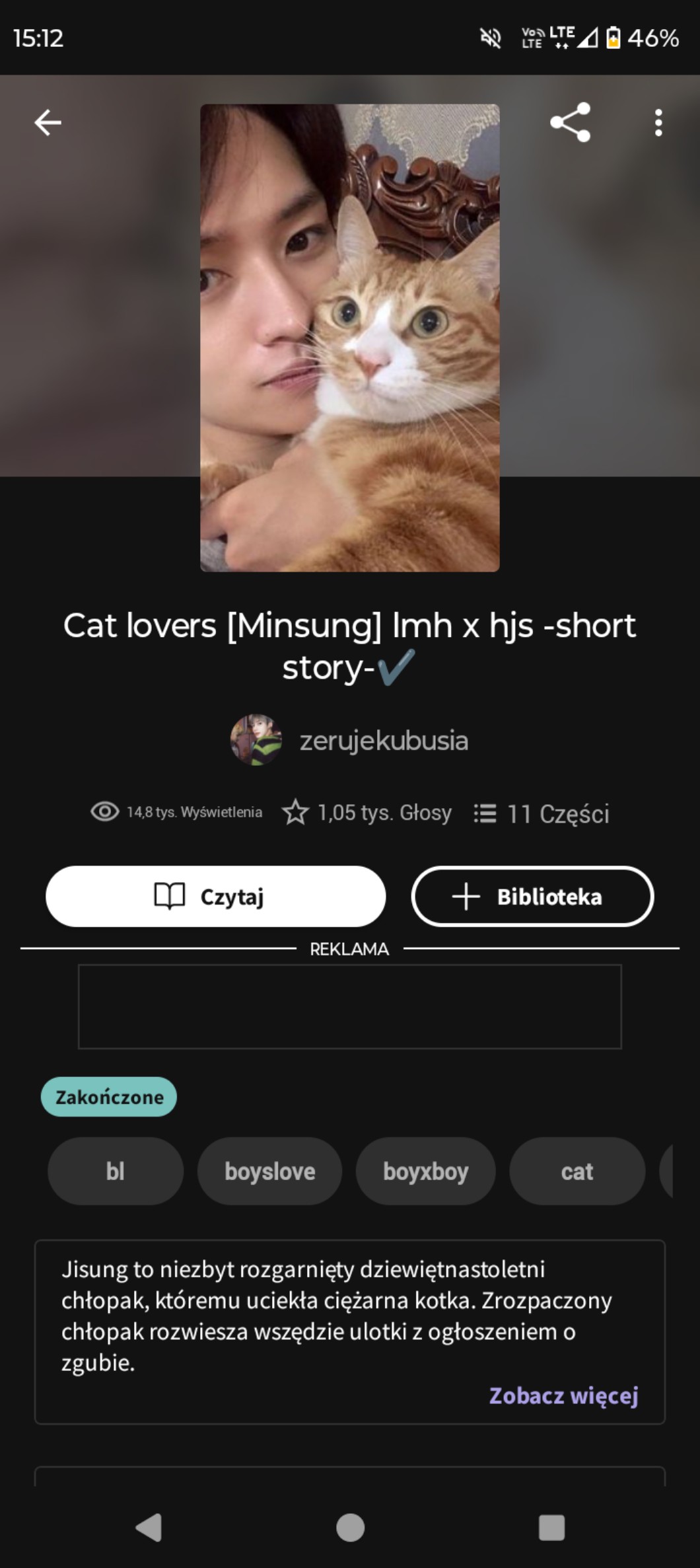This screenshot has height=1568, width=700.
Task: Open the three-dot overflow menu
Action: coord(658,123)
